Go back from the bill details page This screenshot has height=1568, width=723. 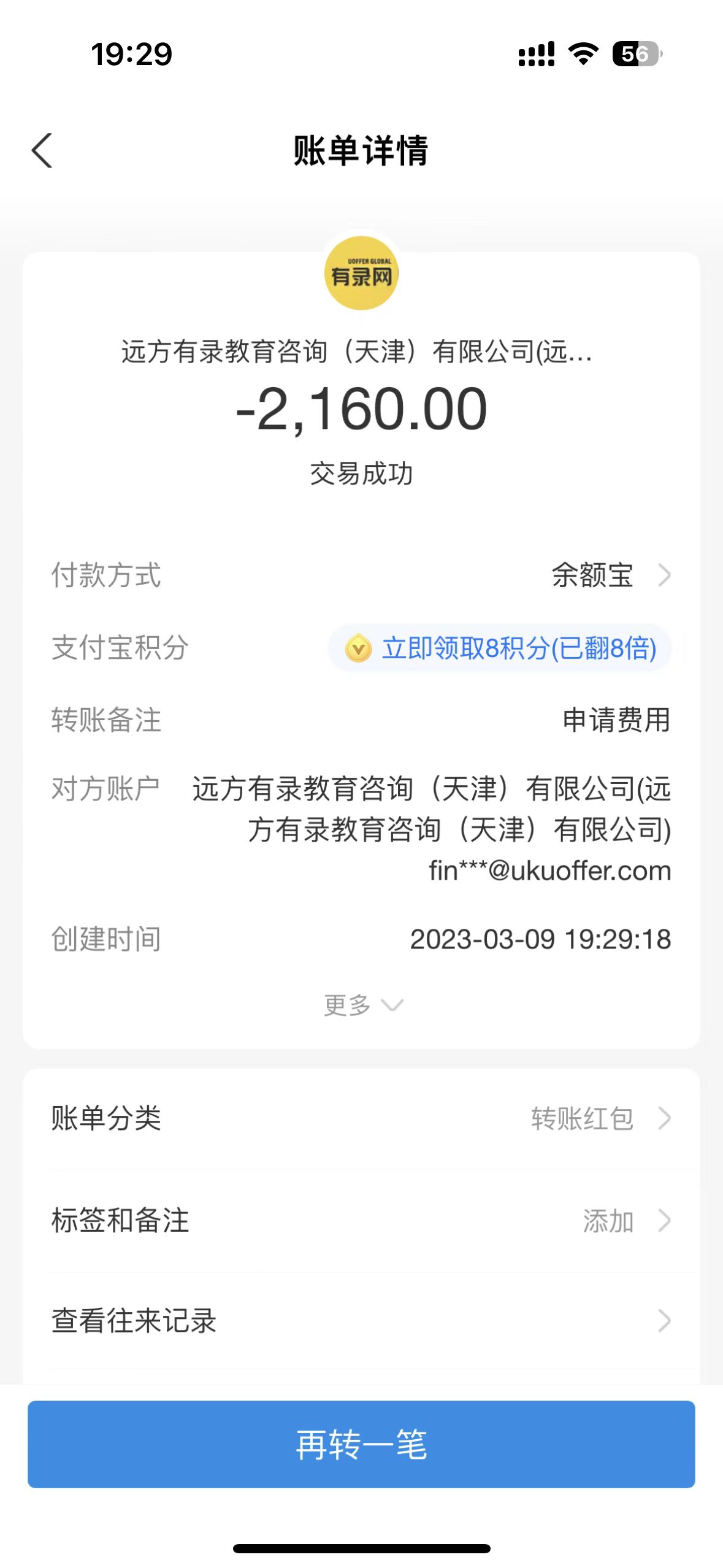(42, 150)
